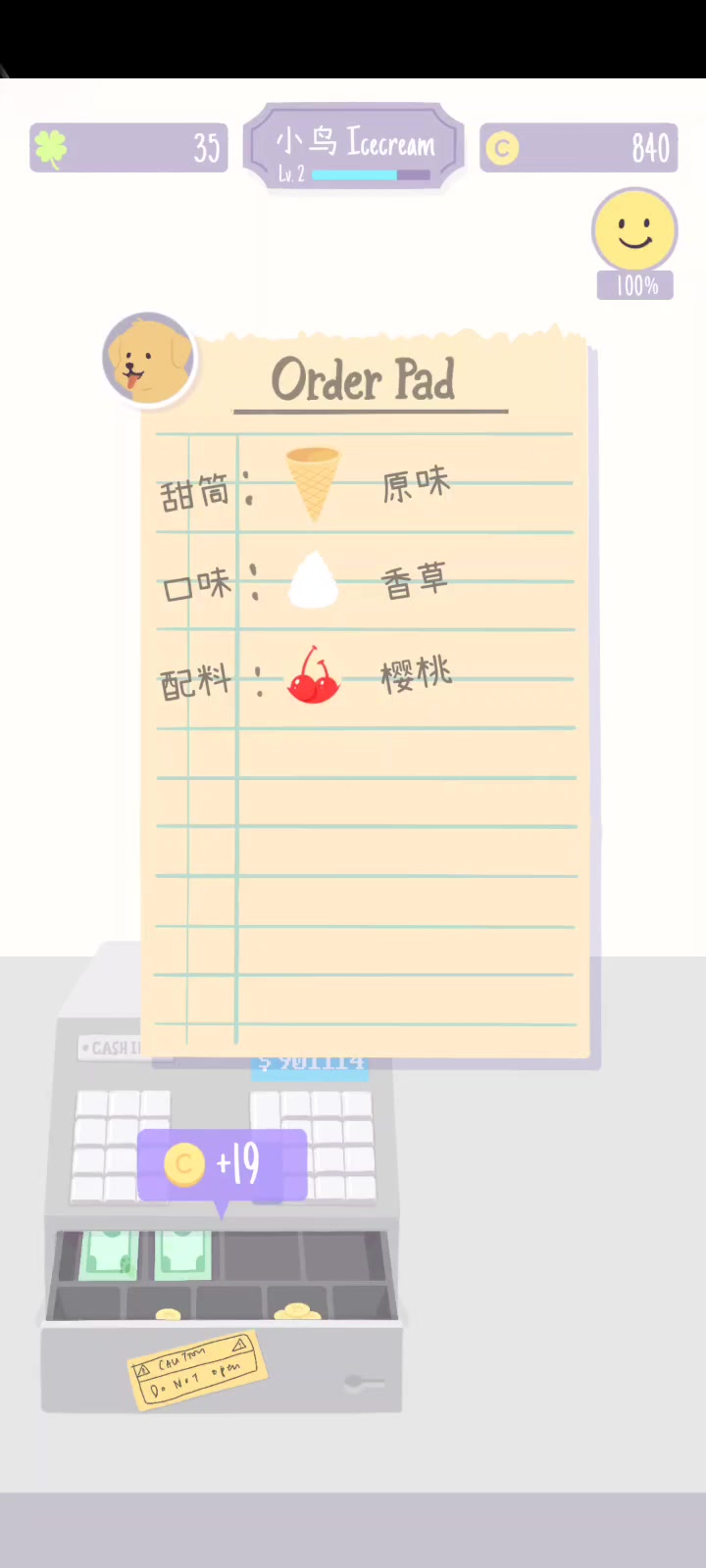
Task: Tap the clover counter showing 35
Action: click(x=128, y=148)
